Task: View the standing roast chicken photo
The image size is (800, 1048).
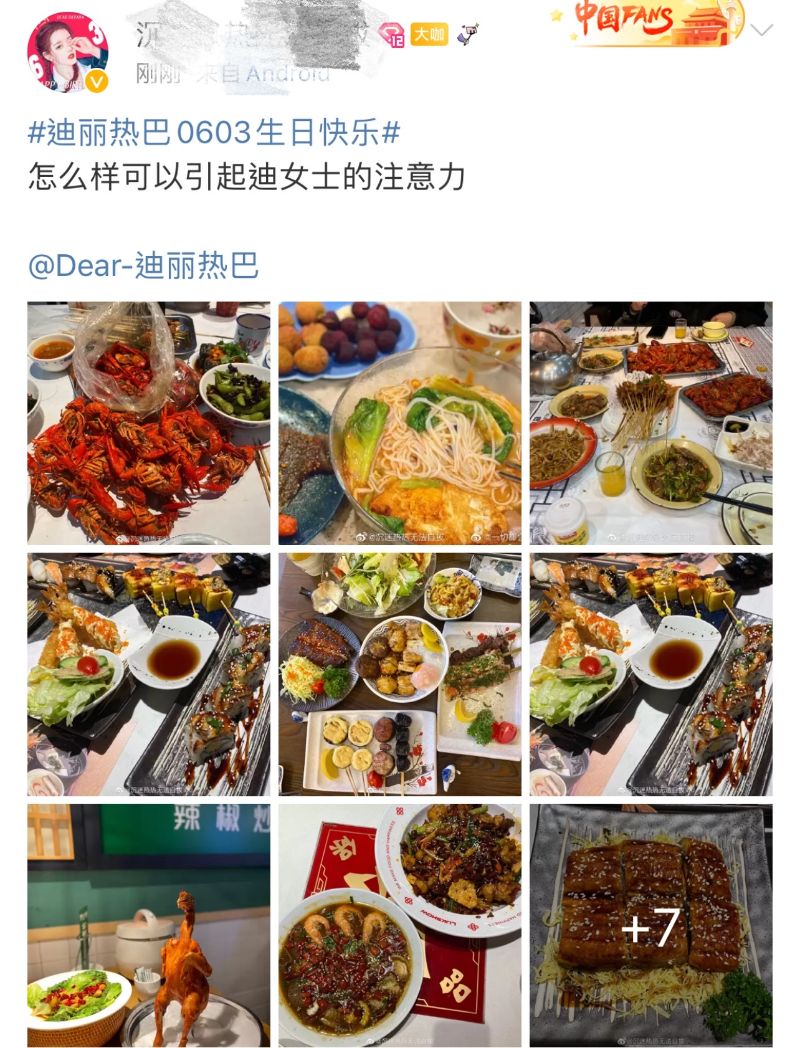Action: point(148,925)
